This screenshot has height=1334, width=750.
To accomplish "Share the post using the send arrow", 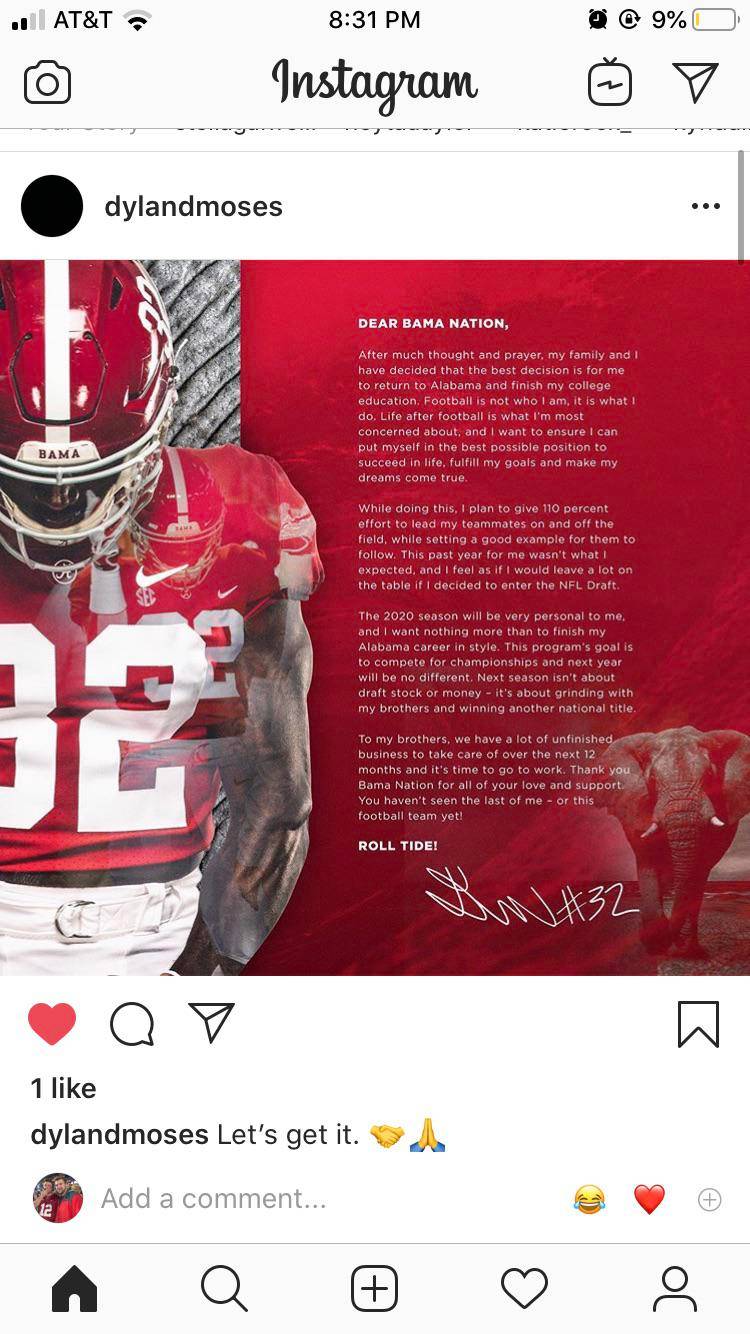I will [x=211, y=1024].
